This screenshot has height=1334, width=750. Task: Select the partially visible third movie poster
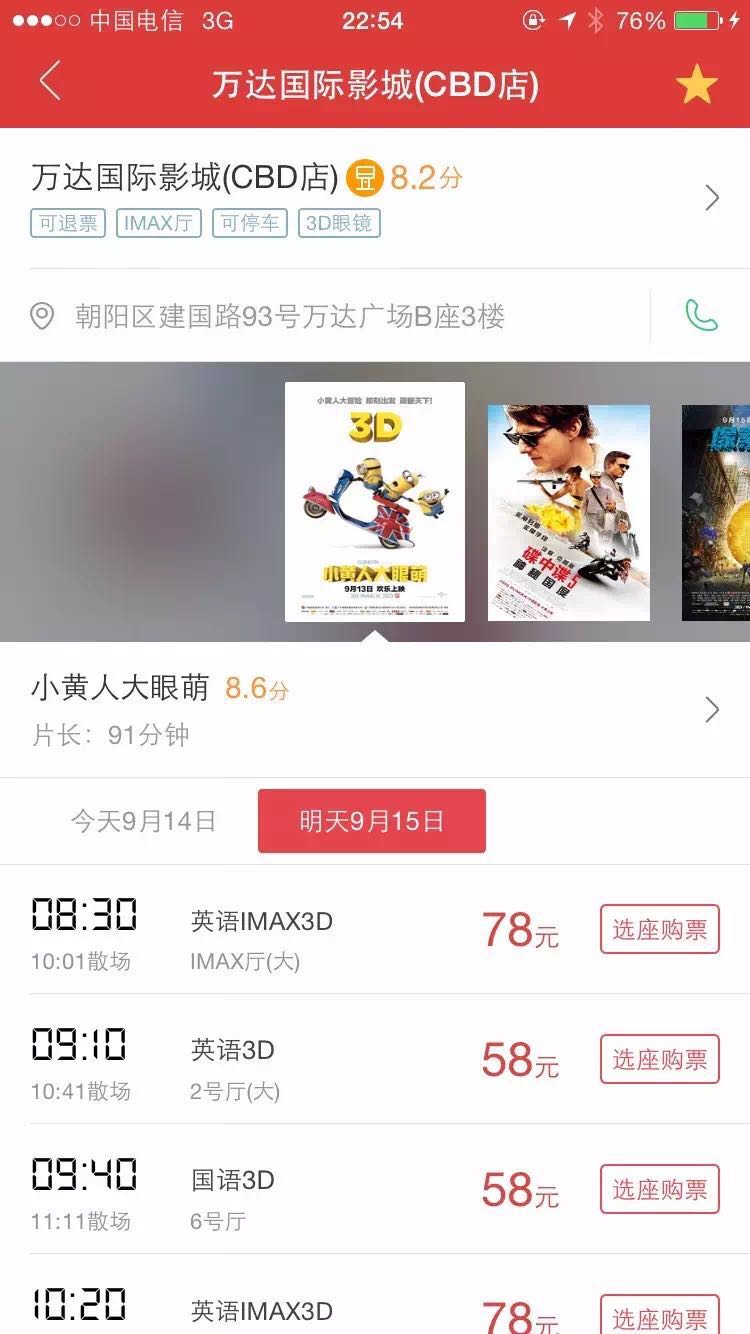tap(717, 512)
